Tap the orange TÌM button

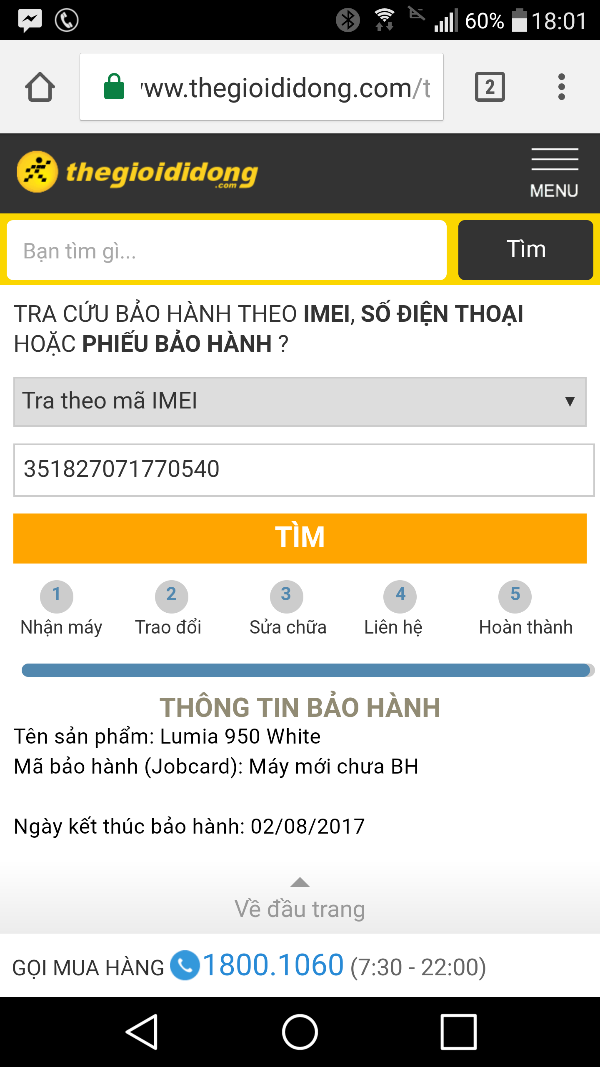[300, 538]
